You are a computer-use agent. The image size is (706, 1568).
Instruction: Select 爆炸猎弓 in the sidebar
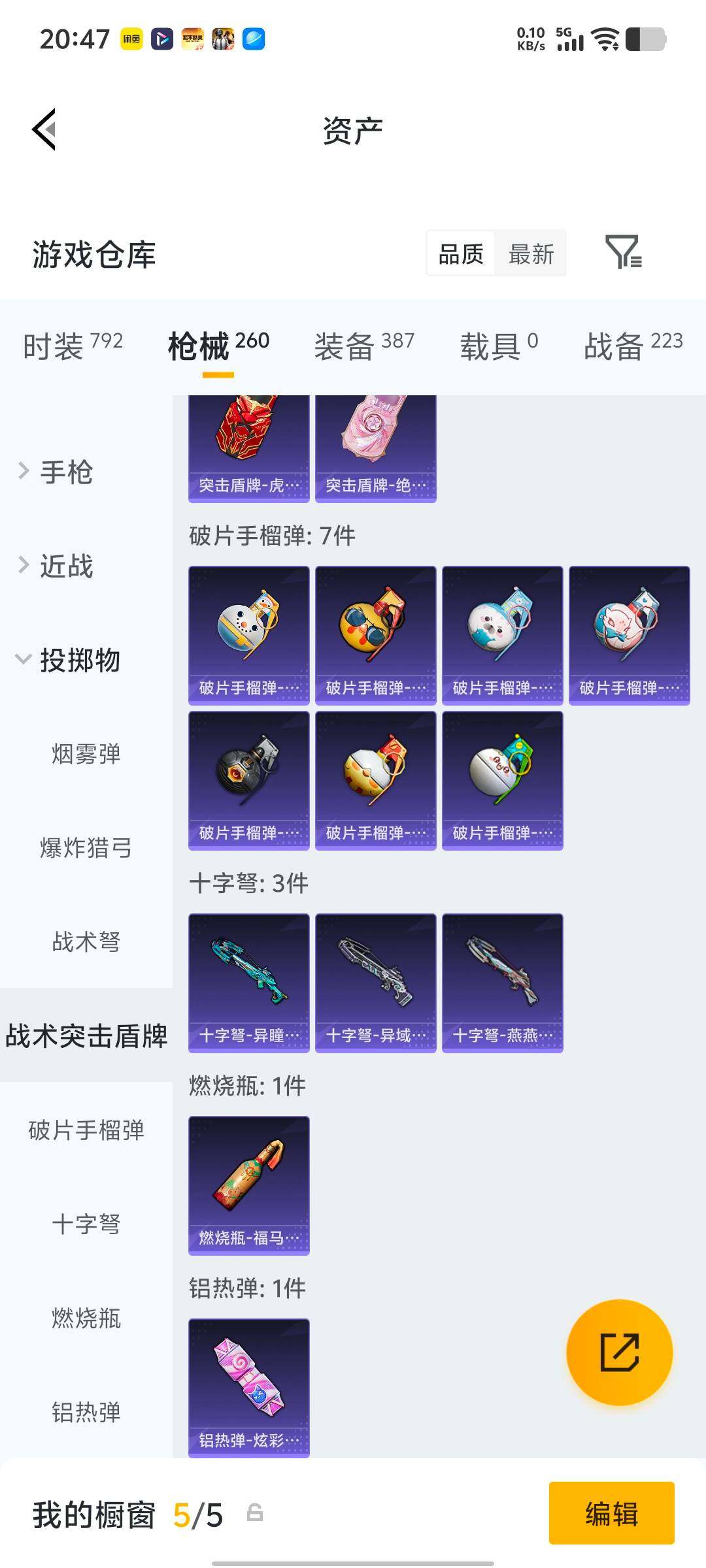pos(86,848)
